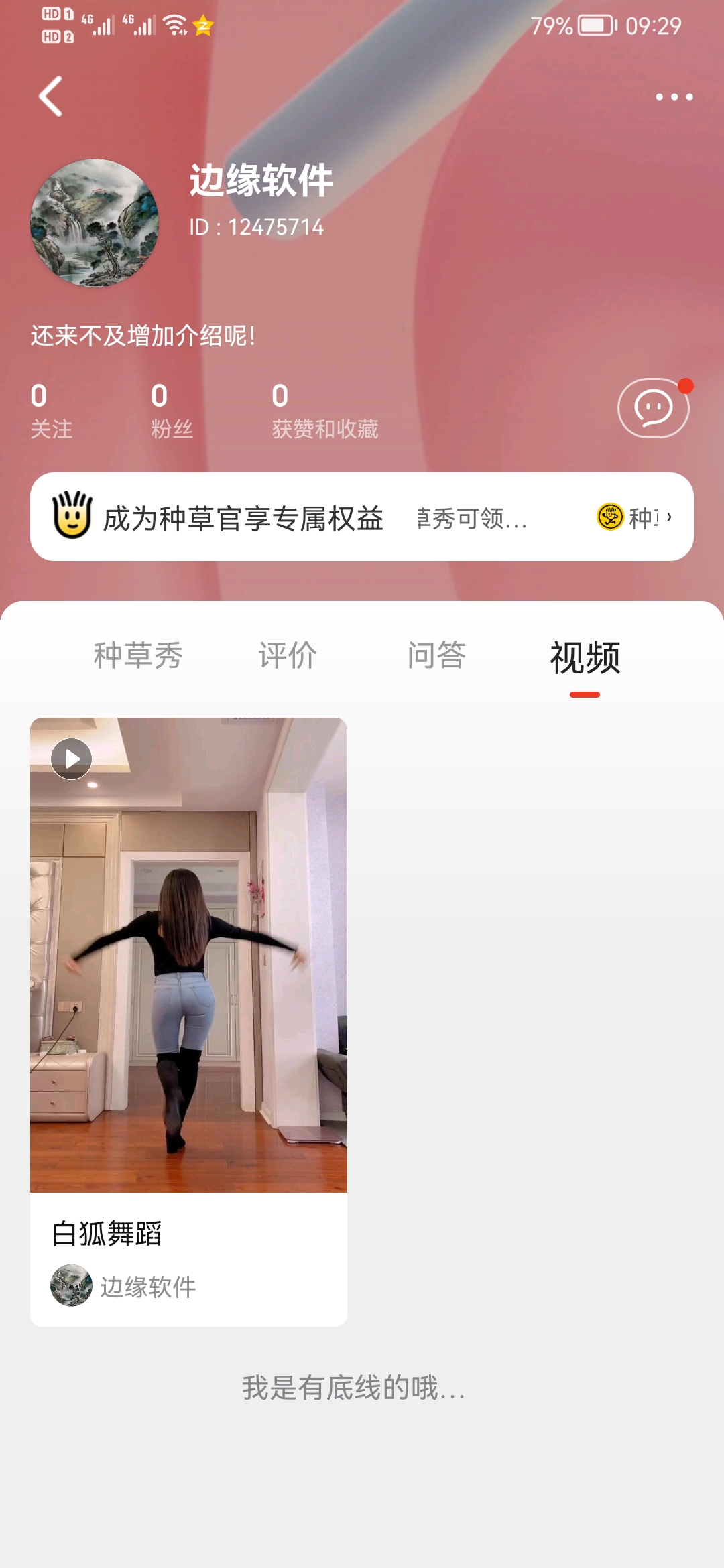Screen dimensions: 724x1568
Task: Play the 白狐舞蹈 video card
Action: click(x=188, y=954)
